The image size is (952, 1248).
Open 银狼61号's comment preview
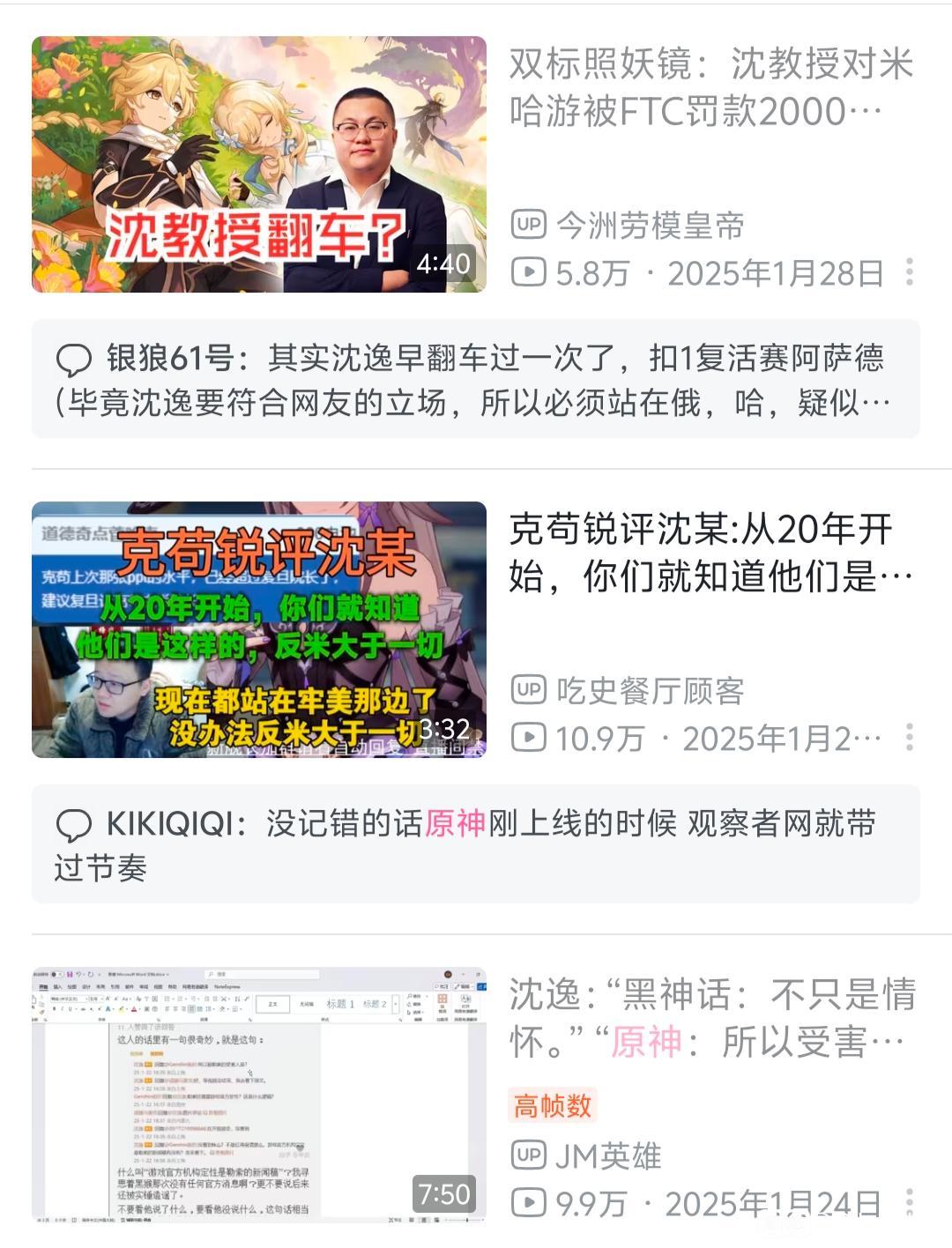pos(476,380)
